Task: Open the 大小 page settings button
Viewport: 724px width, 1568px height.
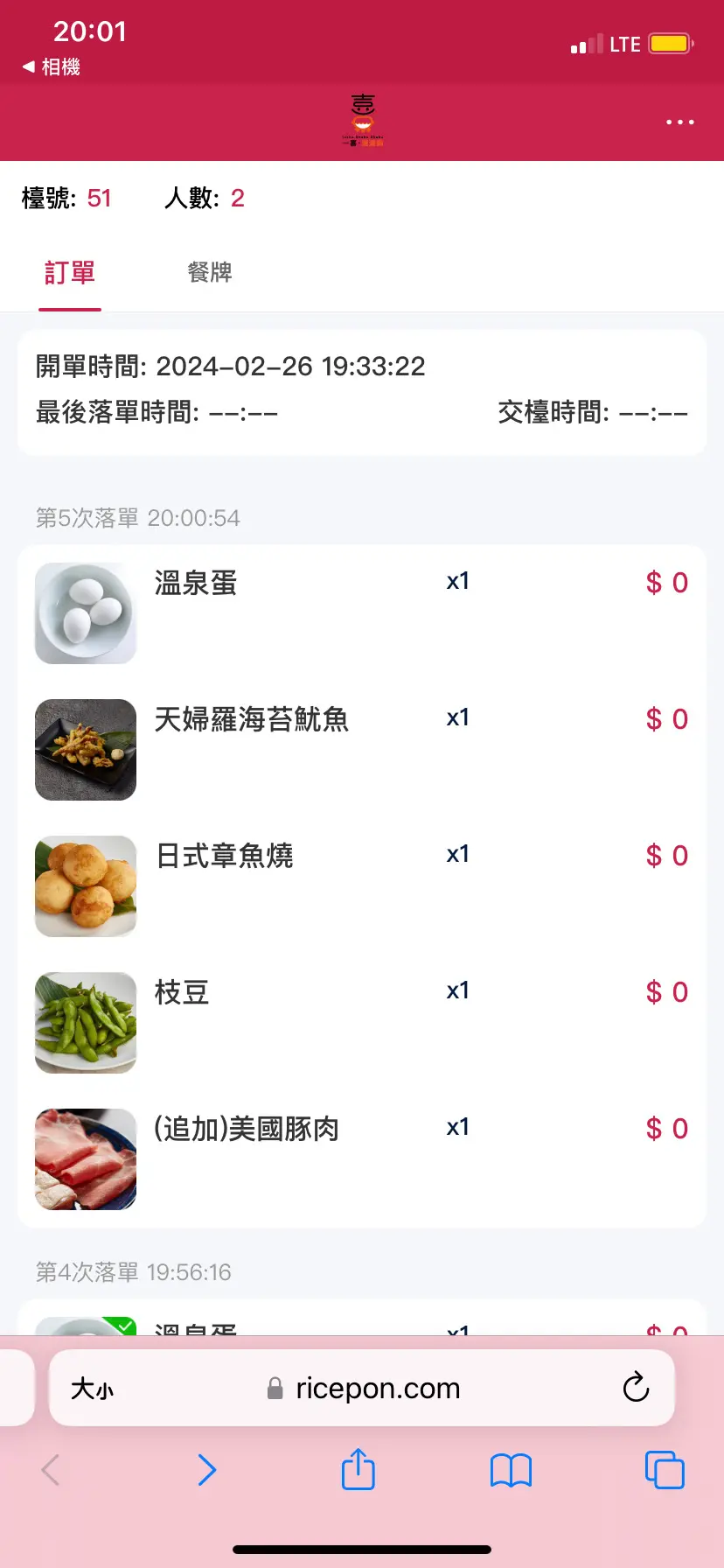Action: pos(93,1389)
